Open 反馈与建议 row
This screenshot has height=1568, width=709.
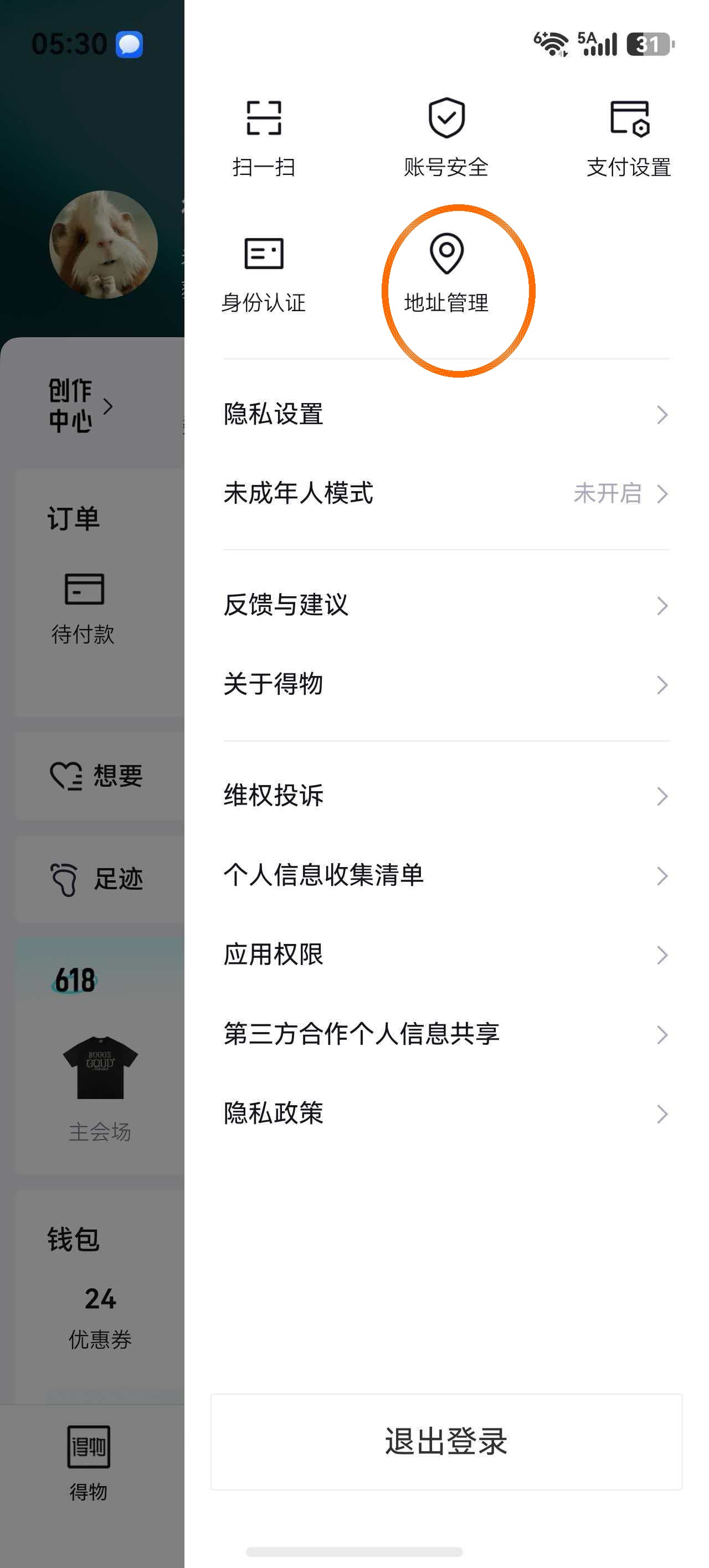click(446, 606)
